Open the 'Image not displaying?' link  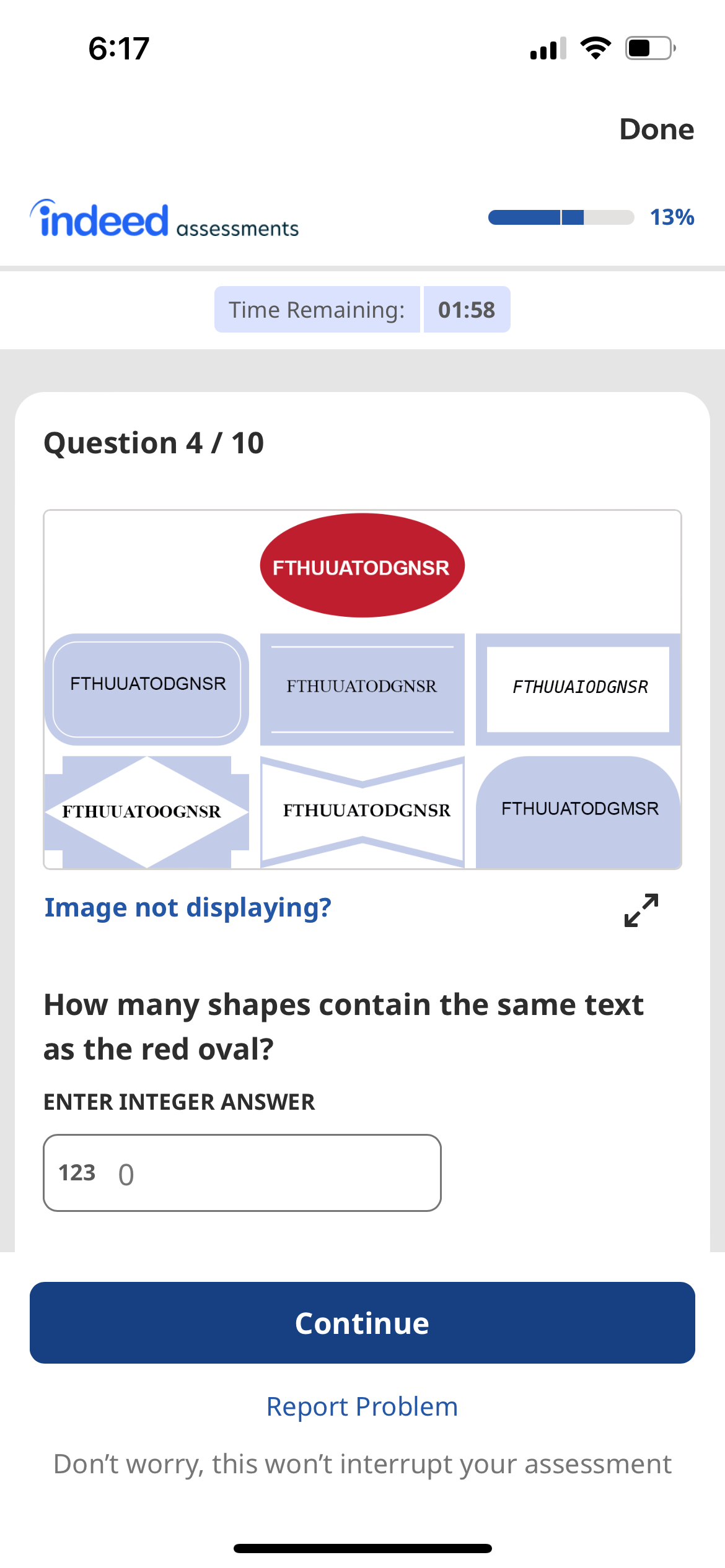coord(188,908)
